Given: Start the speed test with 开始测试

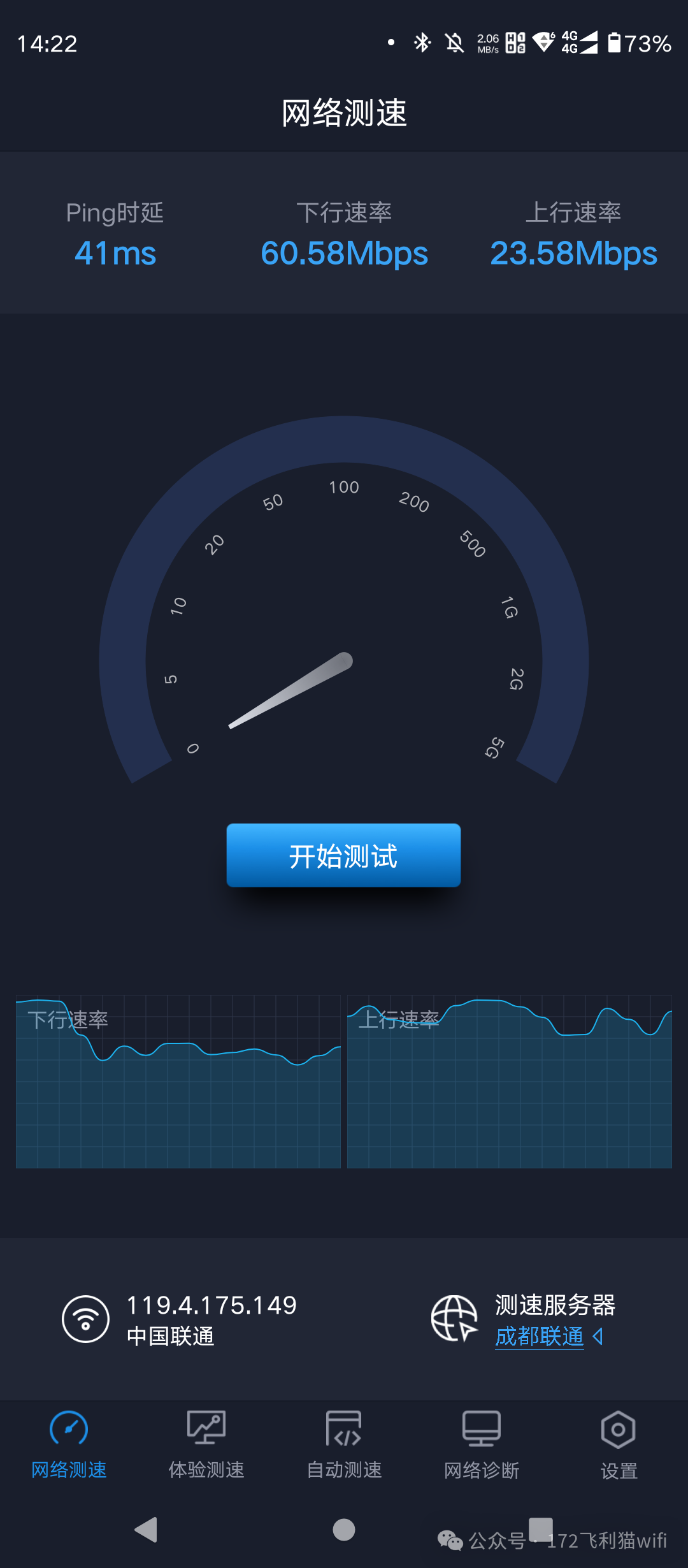Looking at the screenshot, I should coord(343,855).
